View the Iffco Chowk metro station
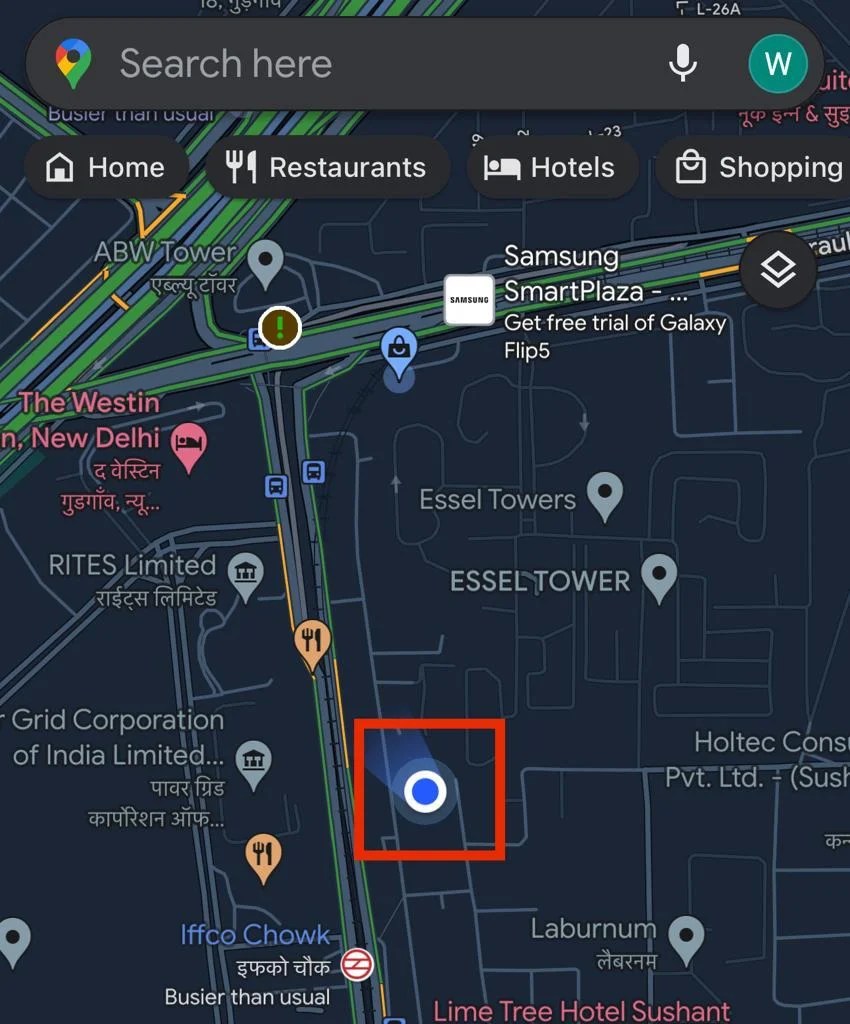 coord(356,964)
